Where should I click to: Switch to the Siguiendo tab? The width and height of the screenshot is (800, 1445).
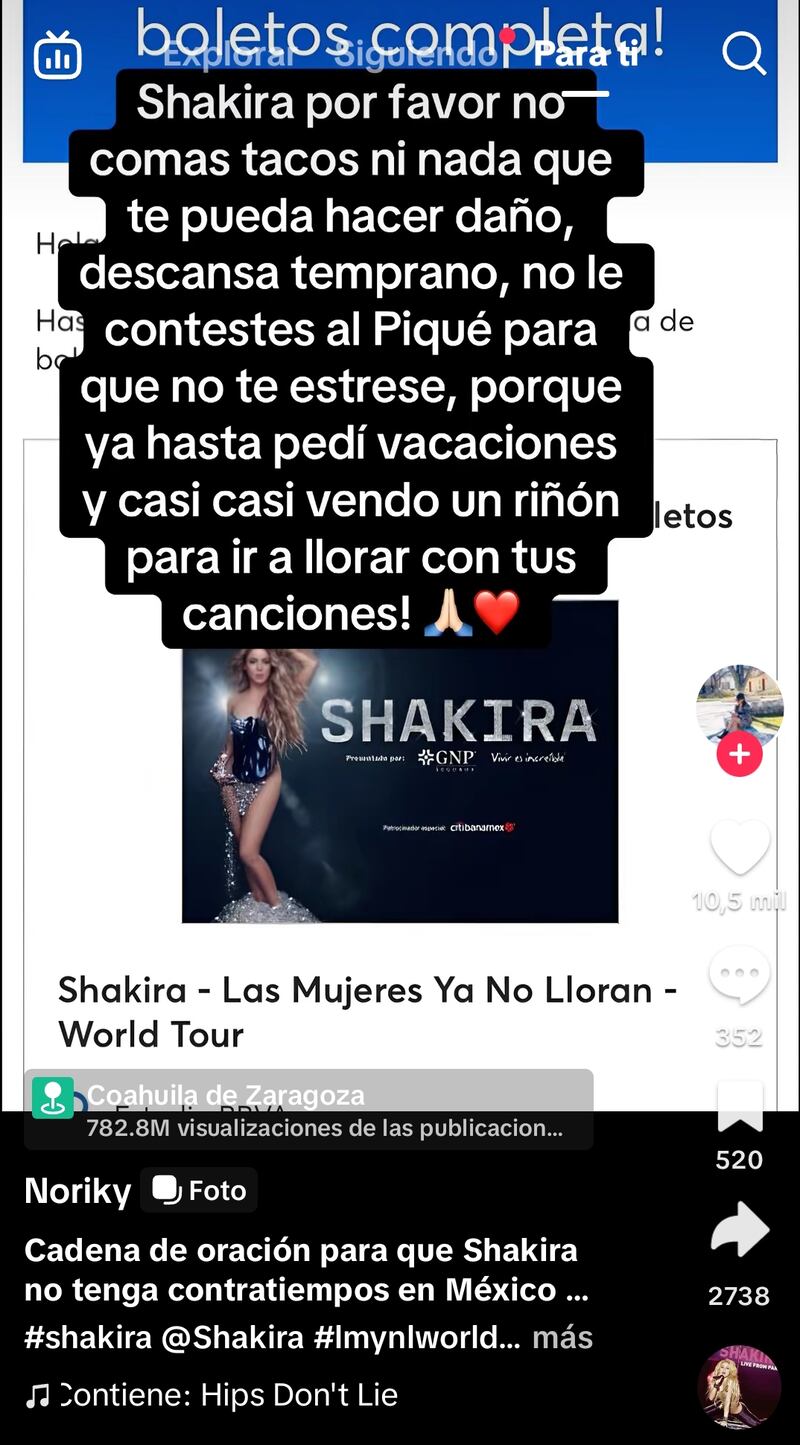[x=416, y=54]
